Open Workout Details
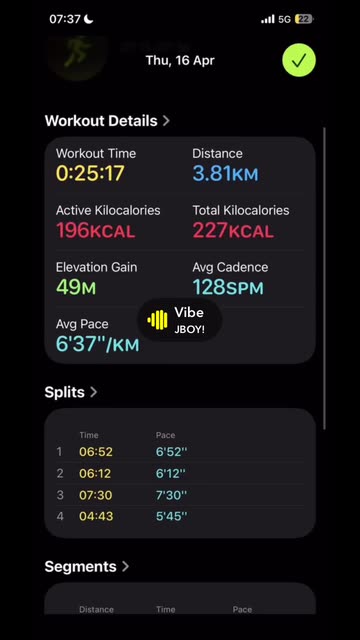The height and width of the screenshot is (640, 360). pyautogui.click(x=107, y=121)
